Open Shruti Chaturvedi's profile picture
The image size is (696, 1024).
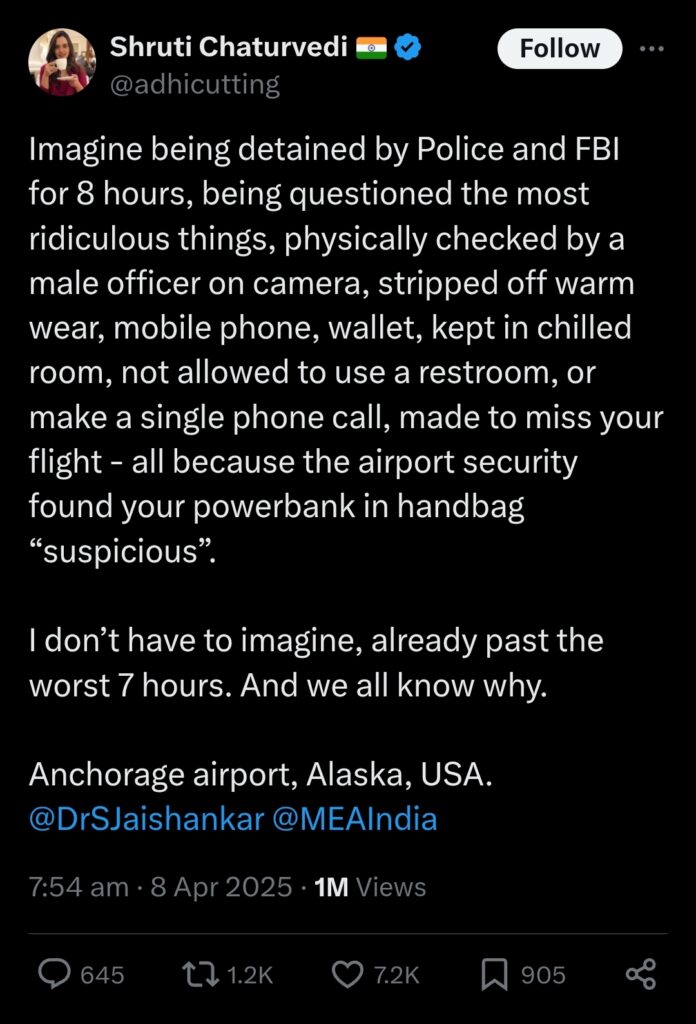click(x=62, y=61)
